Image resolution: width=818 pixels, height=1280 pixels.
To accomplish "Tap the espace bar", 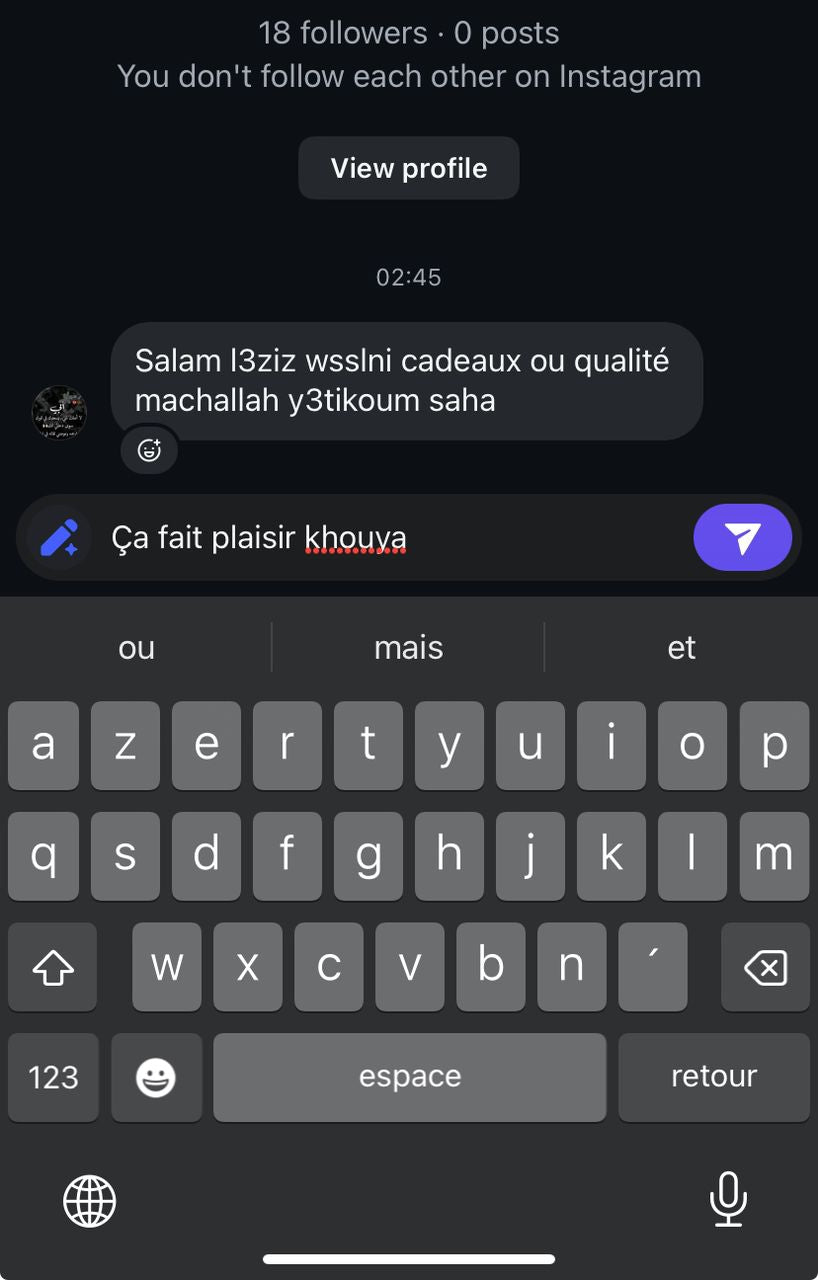I will tap(409, 1077).
